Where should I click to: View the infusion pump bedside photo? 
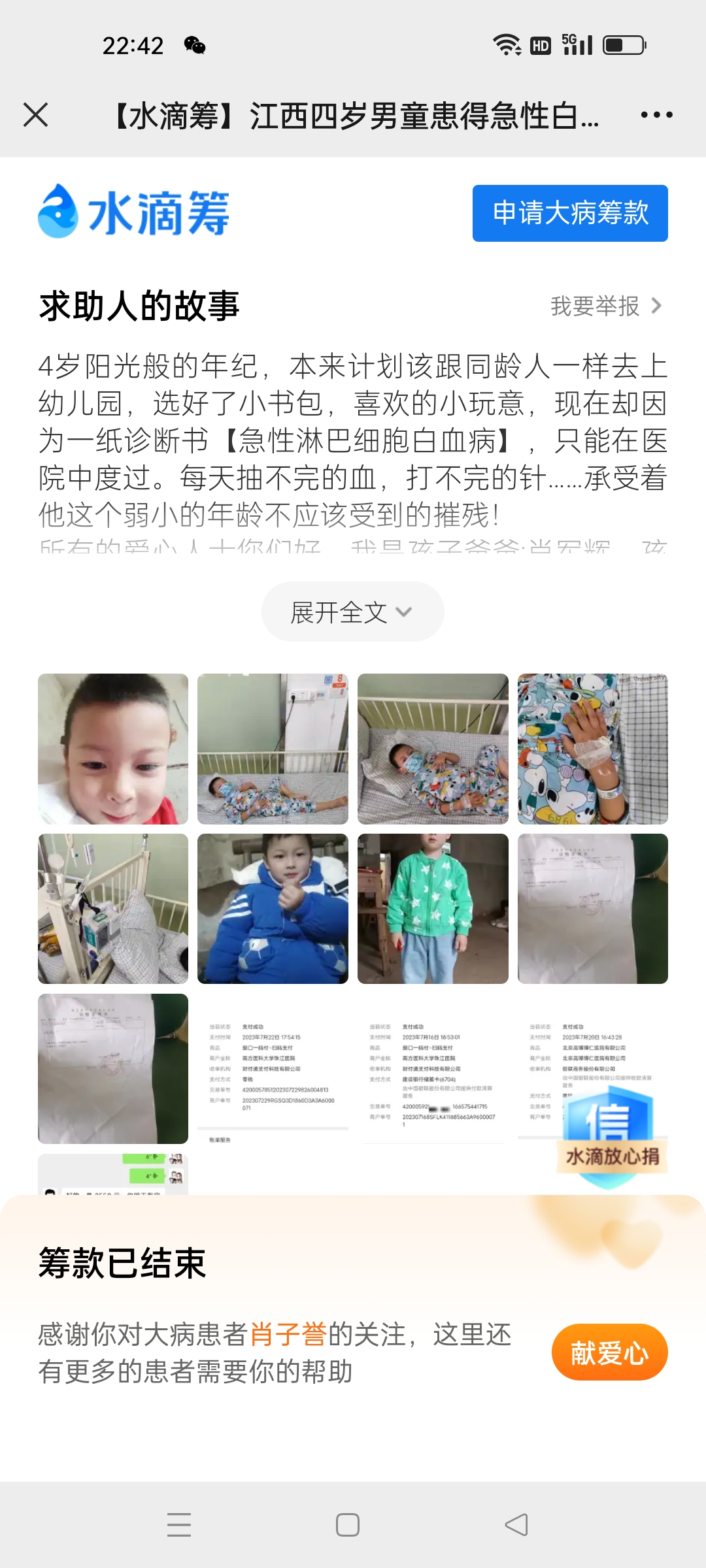click(113, 909)
